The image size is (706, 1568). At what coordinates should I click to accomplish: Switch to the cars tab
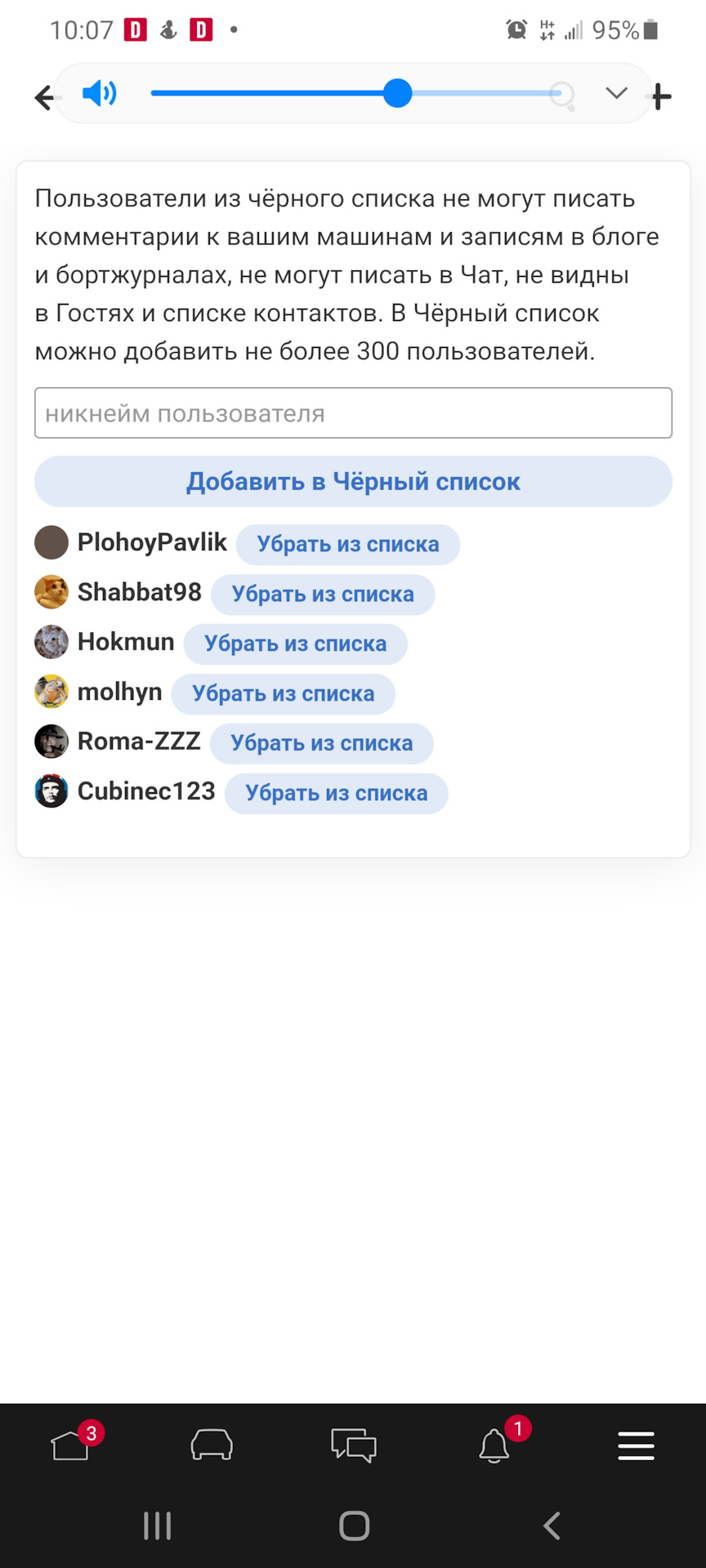[212, 1446]
